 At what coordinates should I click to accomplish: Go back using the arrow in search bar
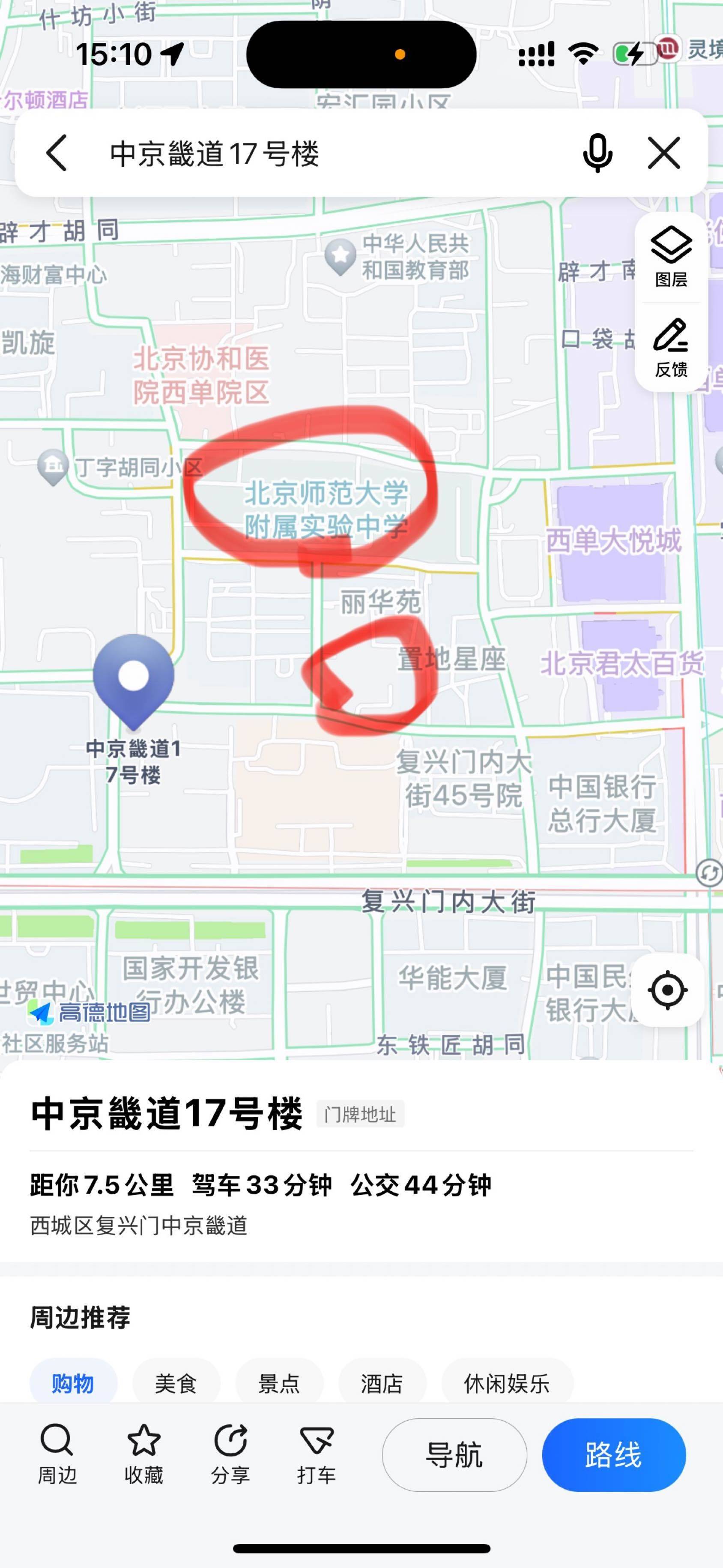coord(56,153)
